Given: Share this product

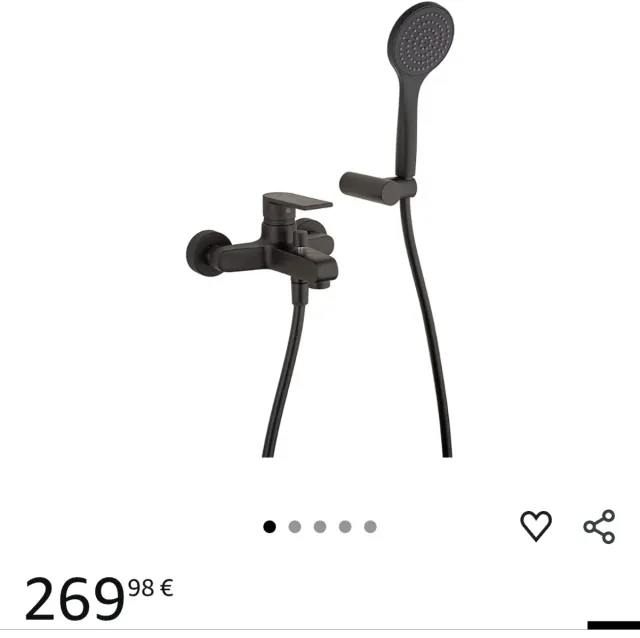Looking at the screenshot, I should pyautogui.click(x=599, y=526).
